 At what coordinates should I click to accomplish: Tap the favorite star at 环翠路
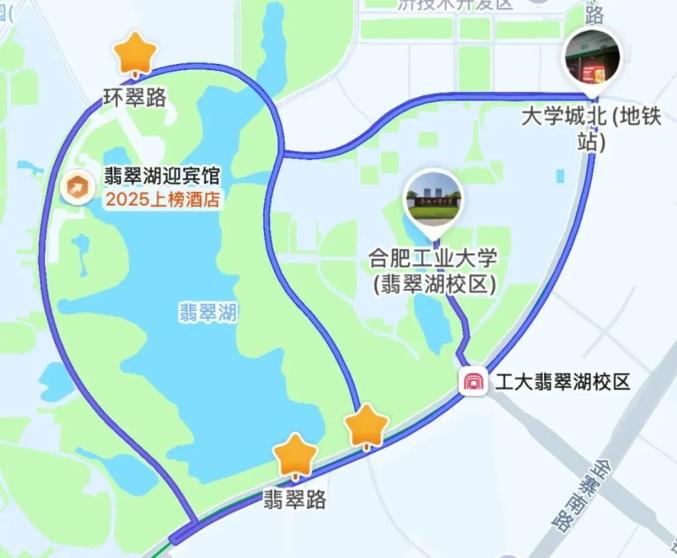pos(133,54)
